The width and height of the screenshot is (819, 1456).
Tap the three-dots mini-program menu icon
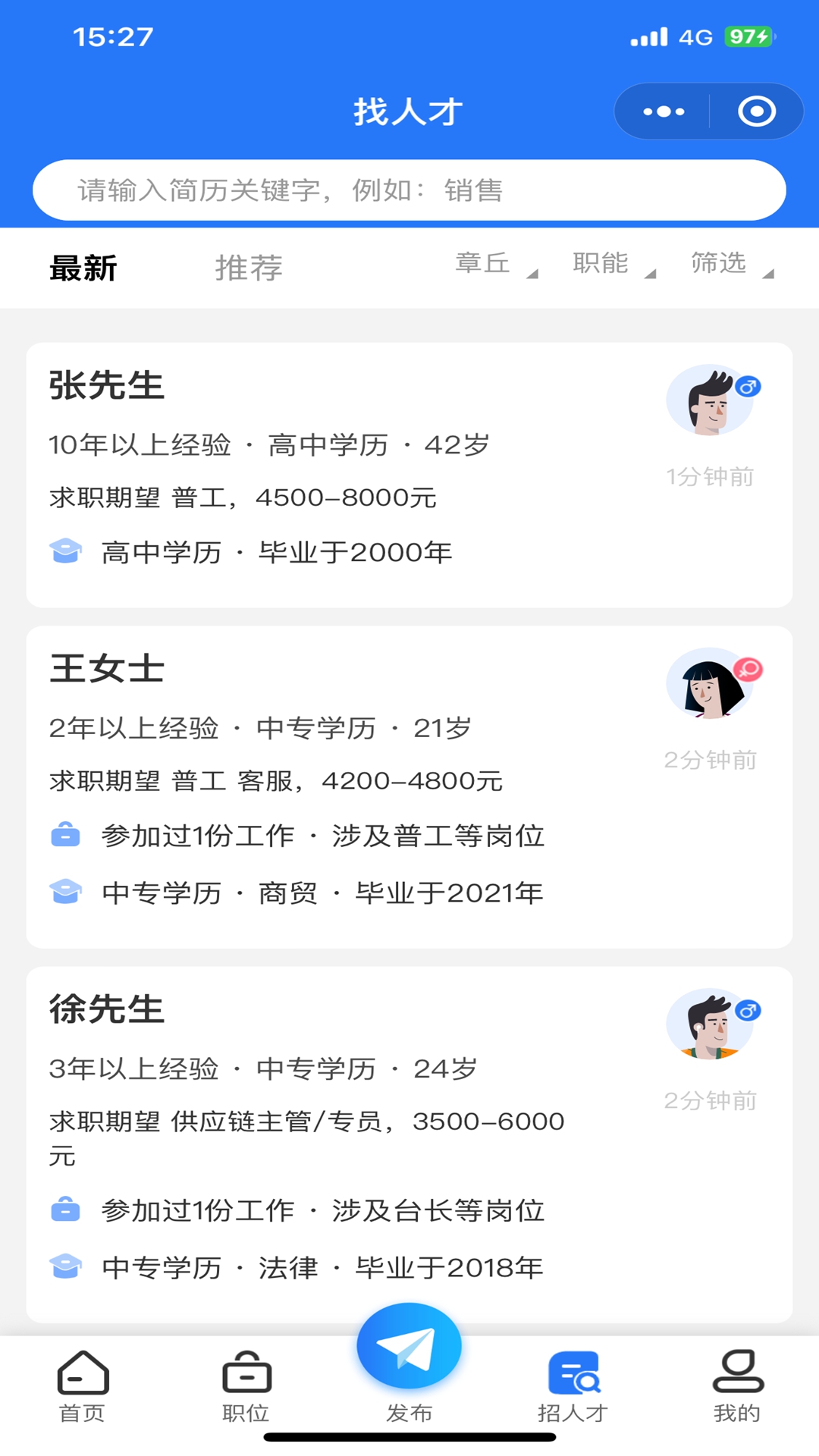(662, 111)
